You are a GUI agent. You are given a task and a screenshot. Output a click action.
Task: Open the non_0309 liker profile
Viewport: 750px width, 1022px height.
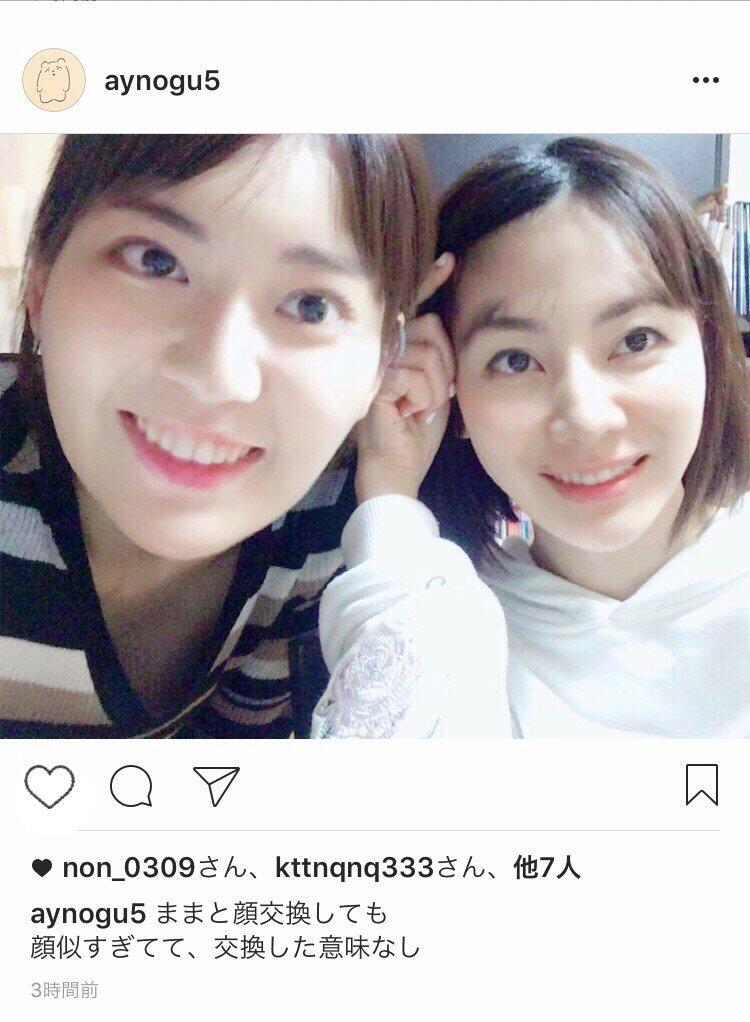129,868
